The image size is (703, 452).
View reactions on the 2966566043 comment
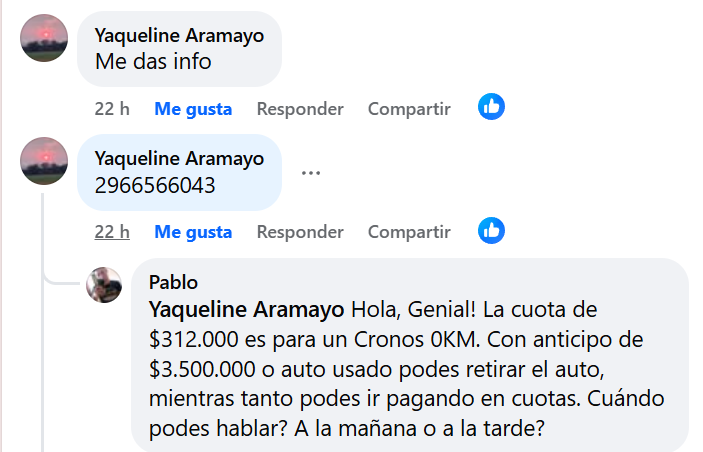click(x=491, y=230)
